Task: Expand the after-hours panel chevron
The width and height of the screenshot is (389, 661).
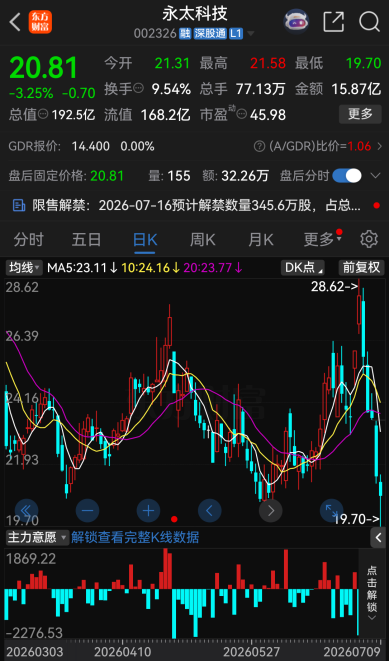Action: tap(375, 176)
